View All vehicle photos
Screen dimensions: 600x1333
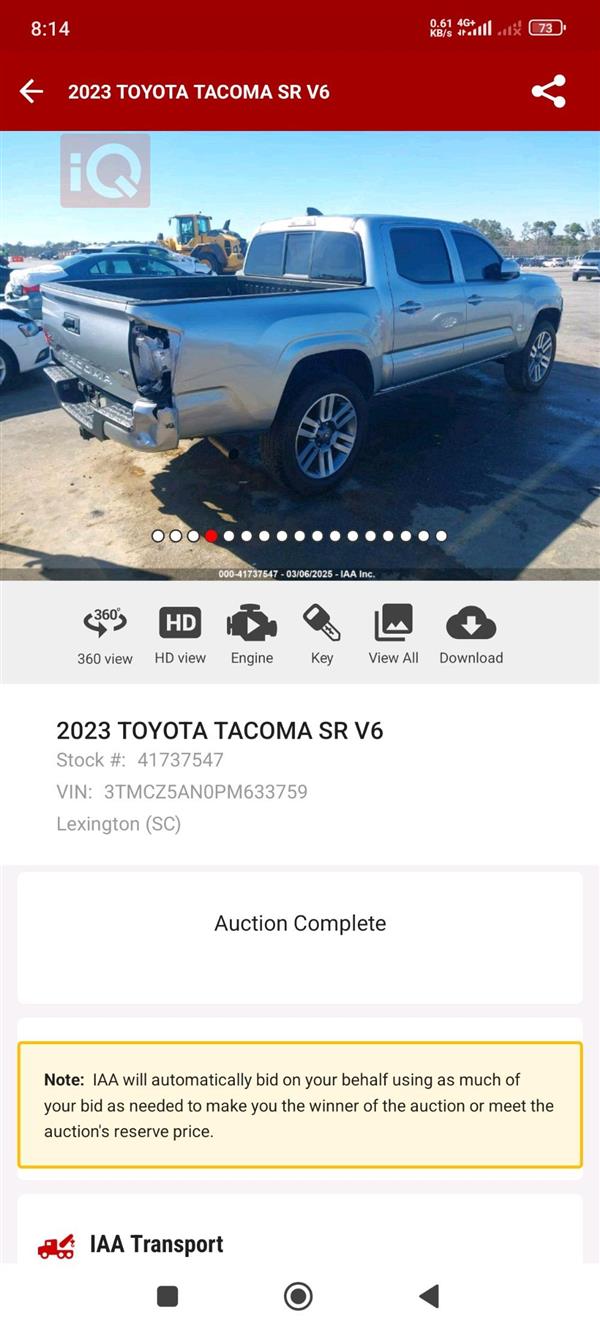(393, 635)
